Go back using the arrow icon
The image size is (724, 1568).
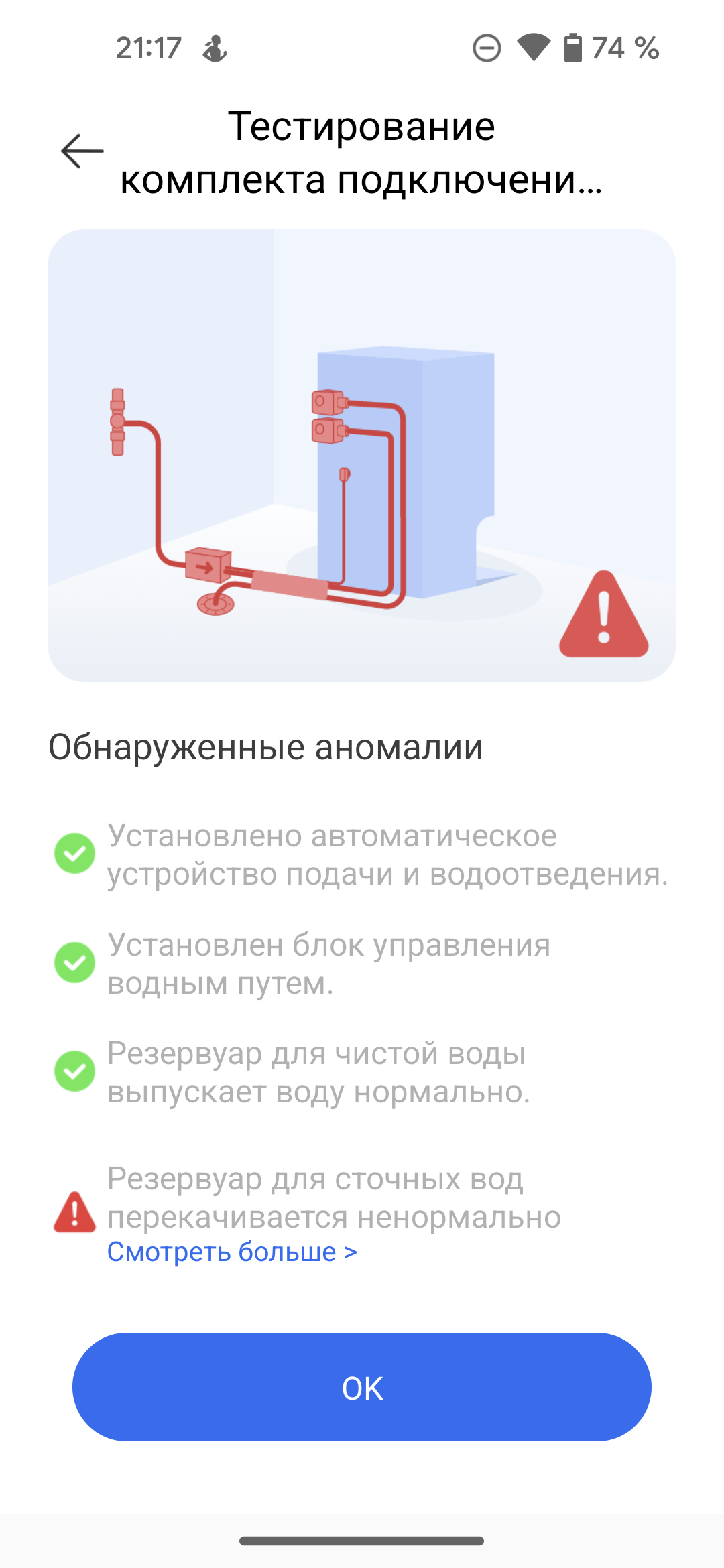click(82, 151)
